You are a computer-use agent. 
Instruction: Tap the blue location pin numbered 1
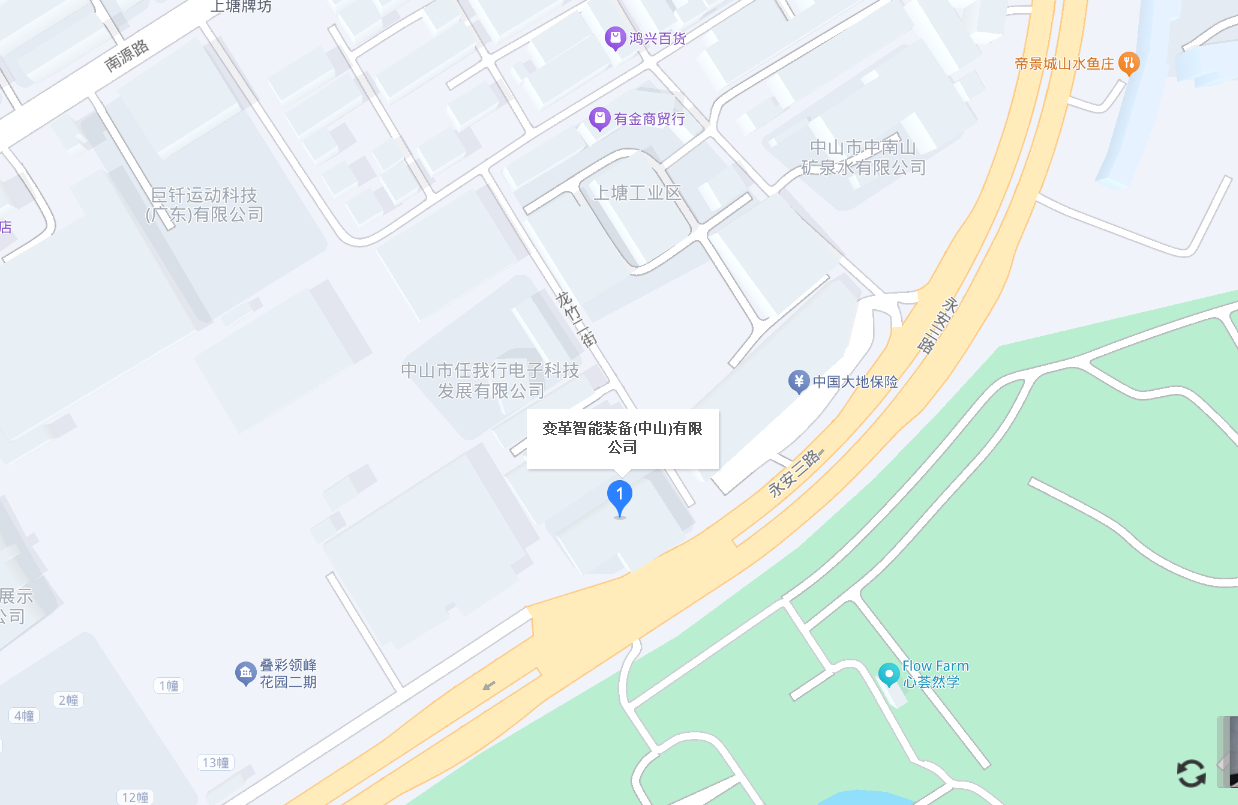tap(620, 496)
